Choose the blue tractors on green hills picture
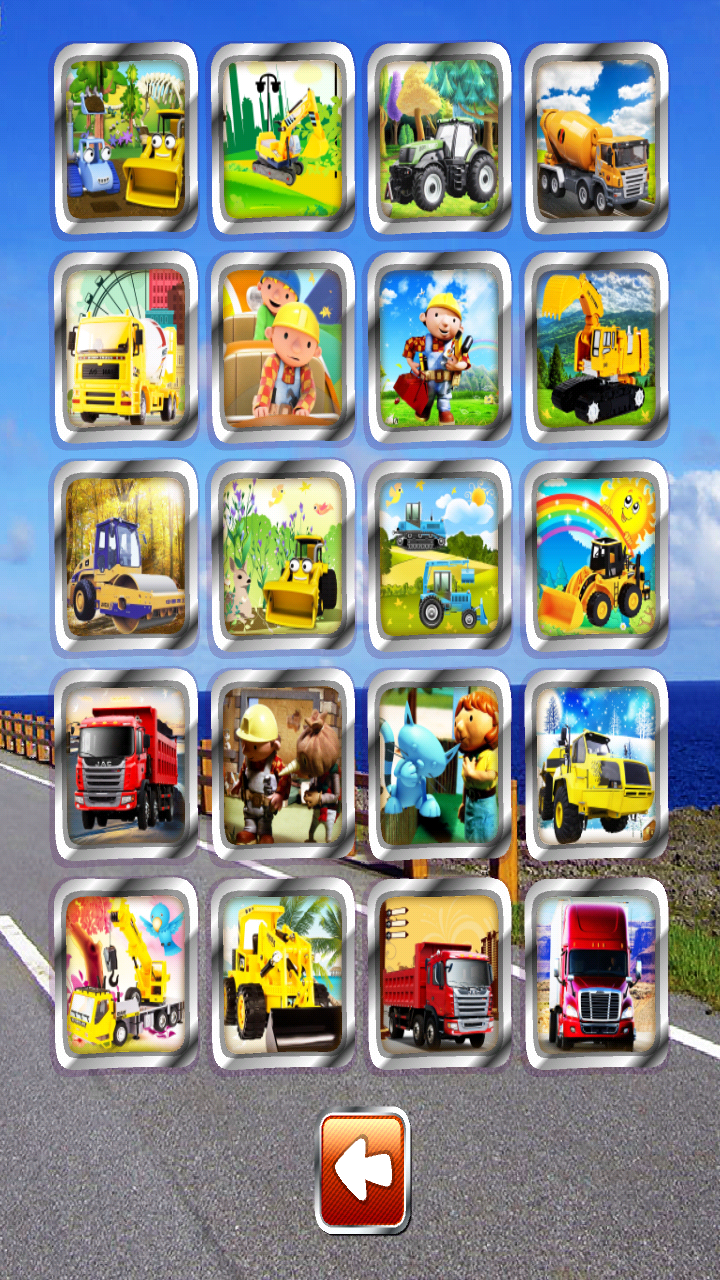The width and height of the screenshot is (720, 1280). pyautogui.click(x=439, y=557)
